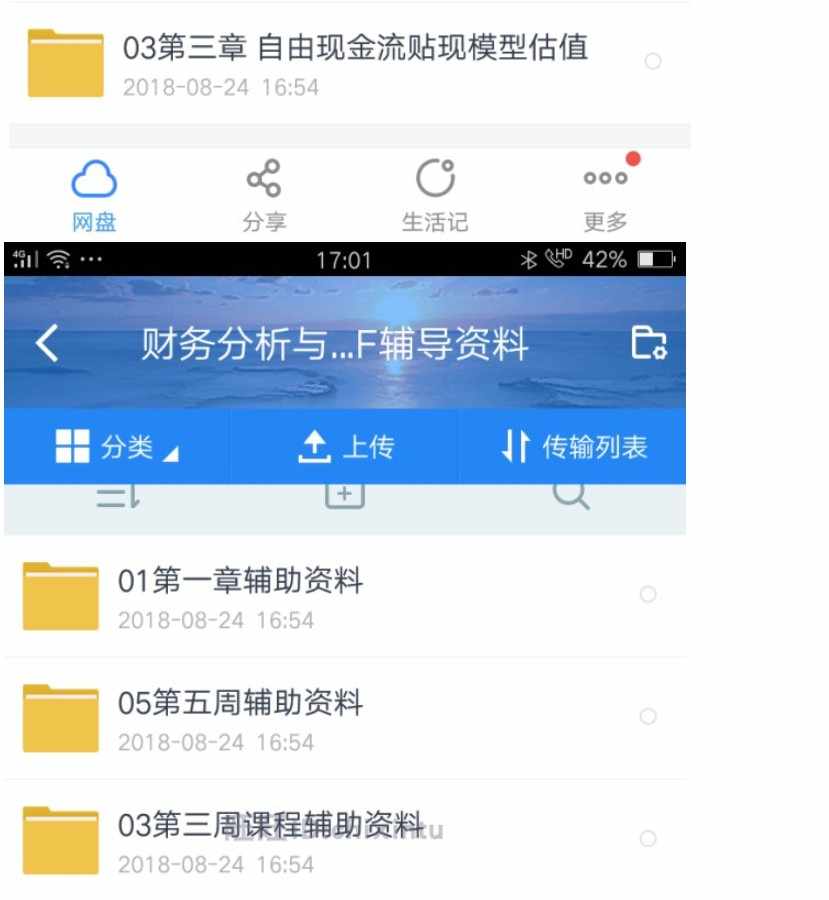829x900 pixels.
Task: Select the radio circle for 03第三章 folder
Action: (x=653, y=62)
